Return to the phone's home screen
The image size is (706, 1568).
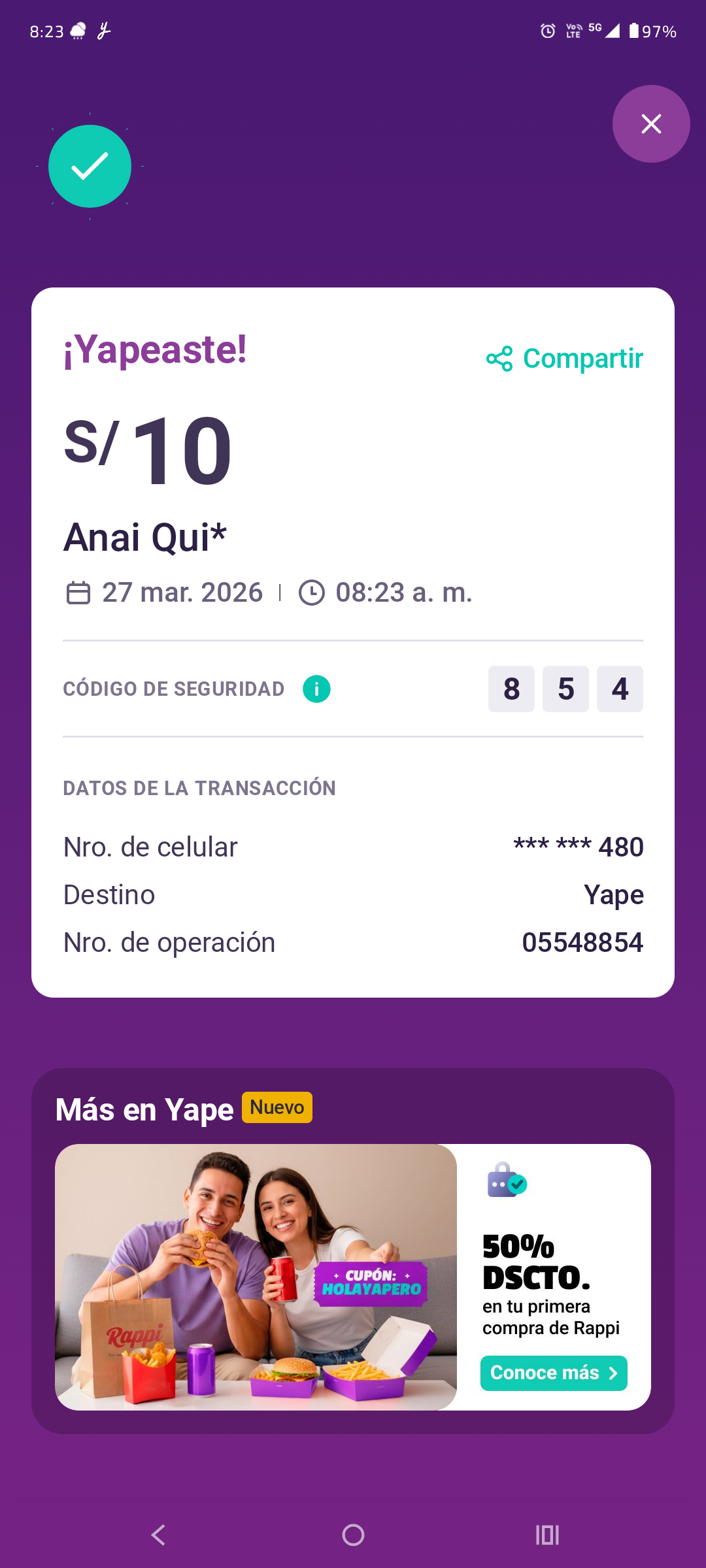click(353, 1535)
